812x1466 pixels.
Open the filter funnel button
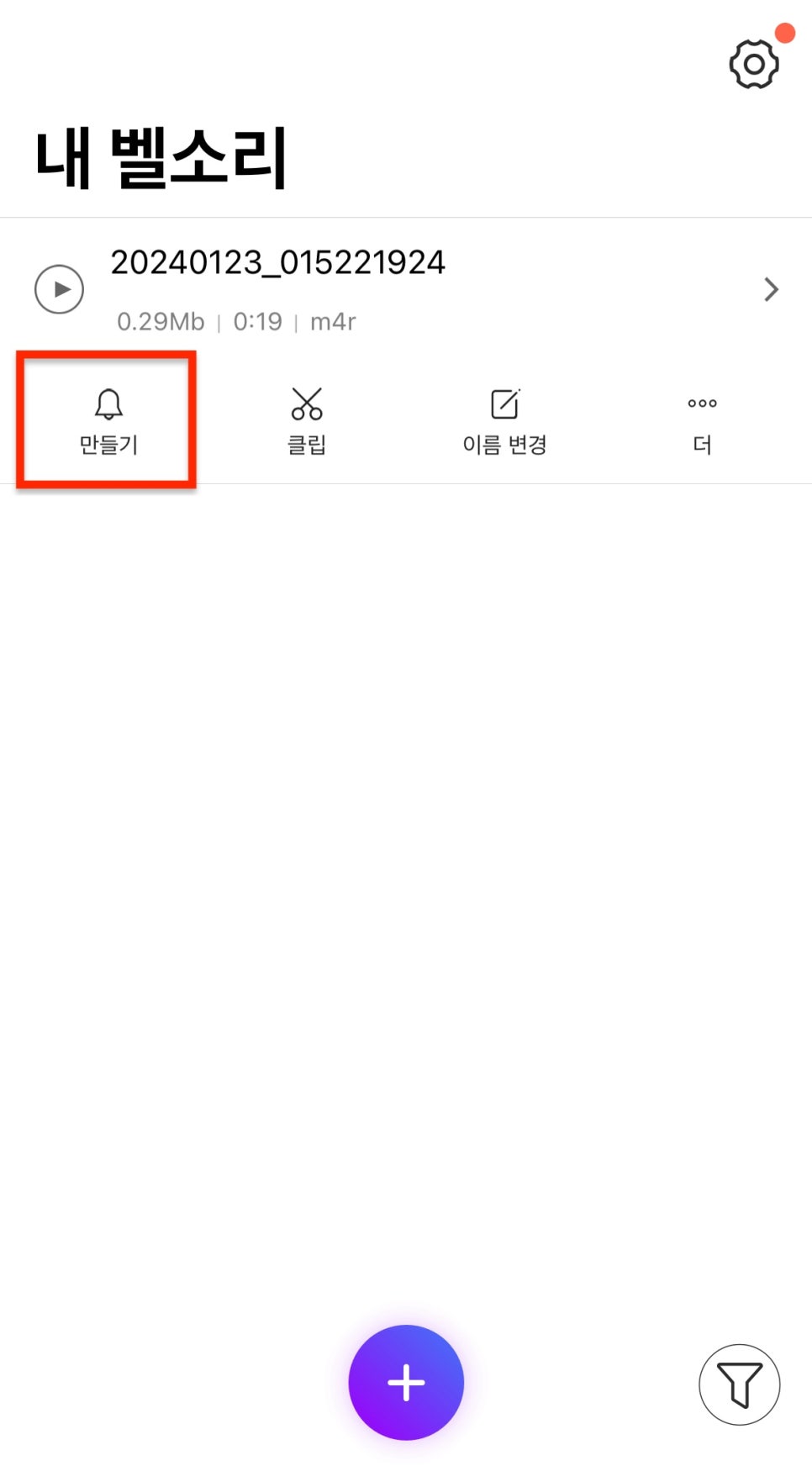click(740, 1384)
